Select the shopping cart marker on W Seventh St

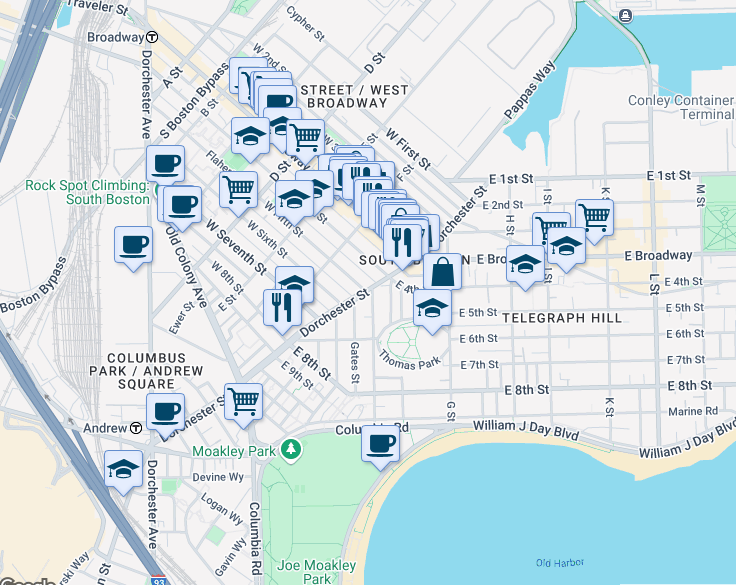(238, 189)
